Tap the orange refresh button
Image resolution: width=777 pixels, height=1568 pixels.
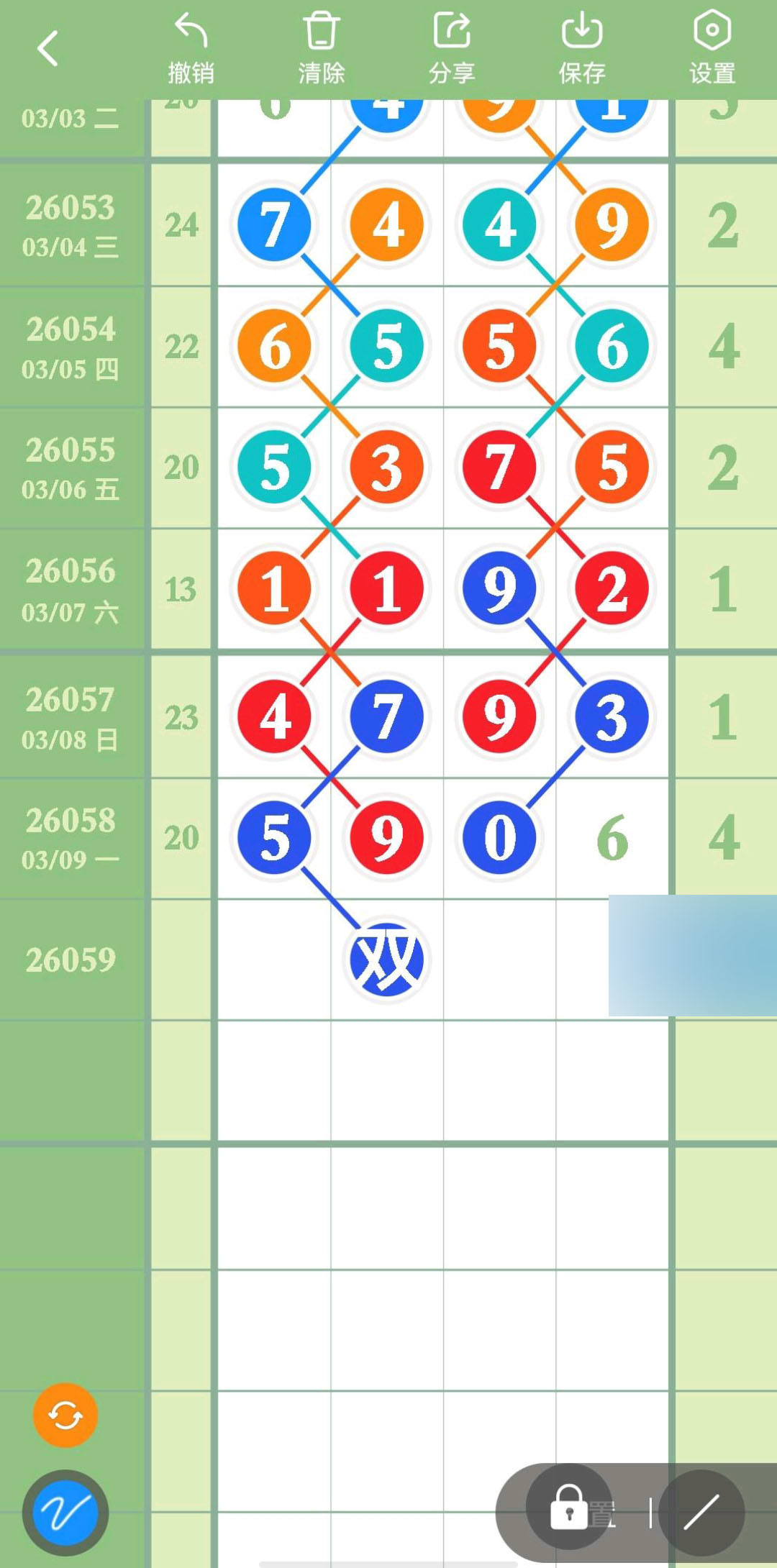(x=65, y=1415)
